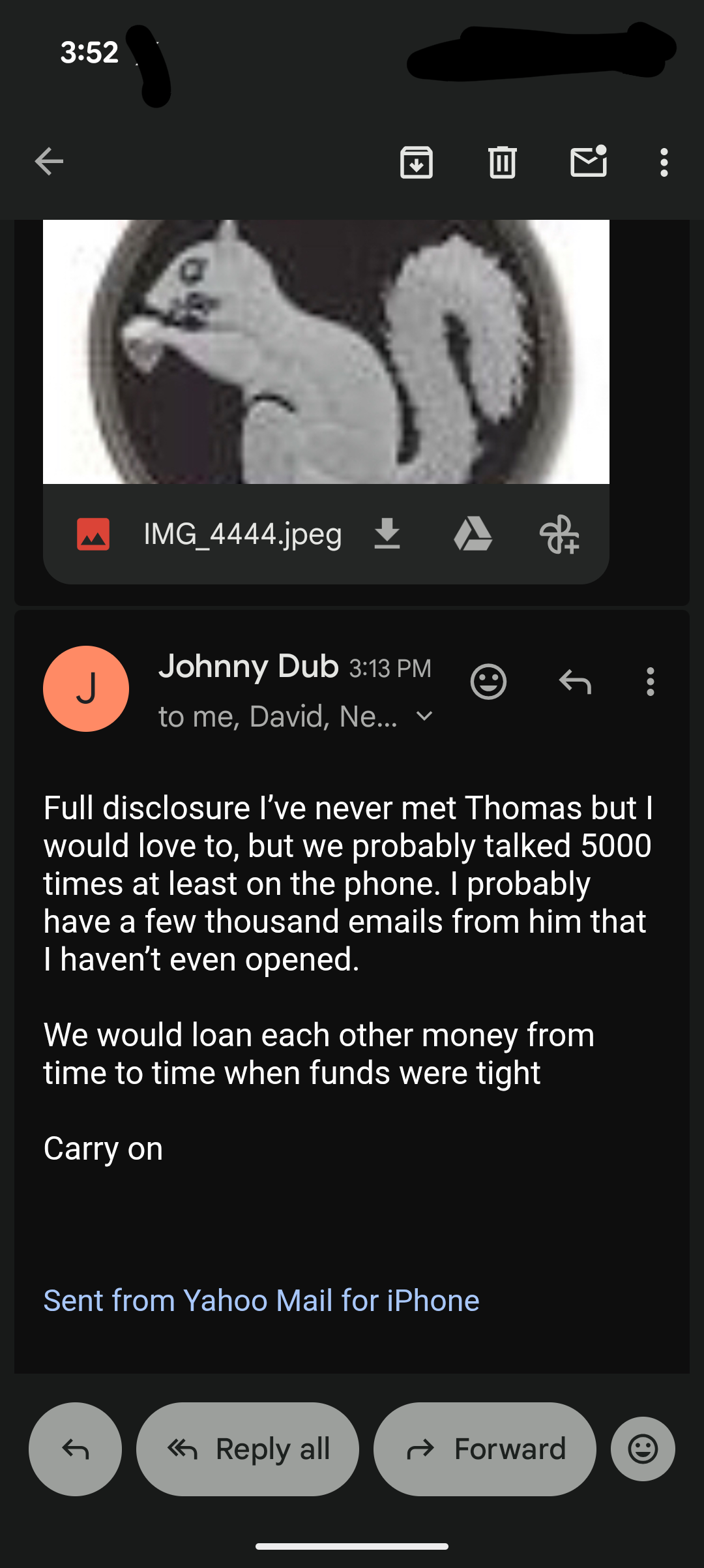Archive this email conversation
Viewport: 704px width, 1568px height.
click(417, 162)
